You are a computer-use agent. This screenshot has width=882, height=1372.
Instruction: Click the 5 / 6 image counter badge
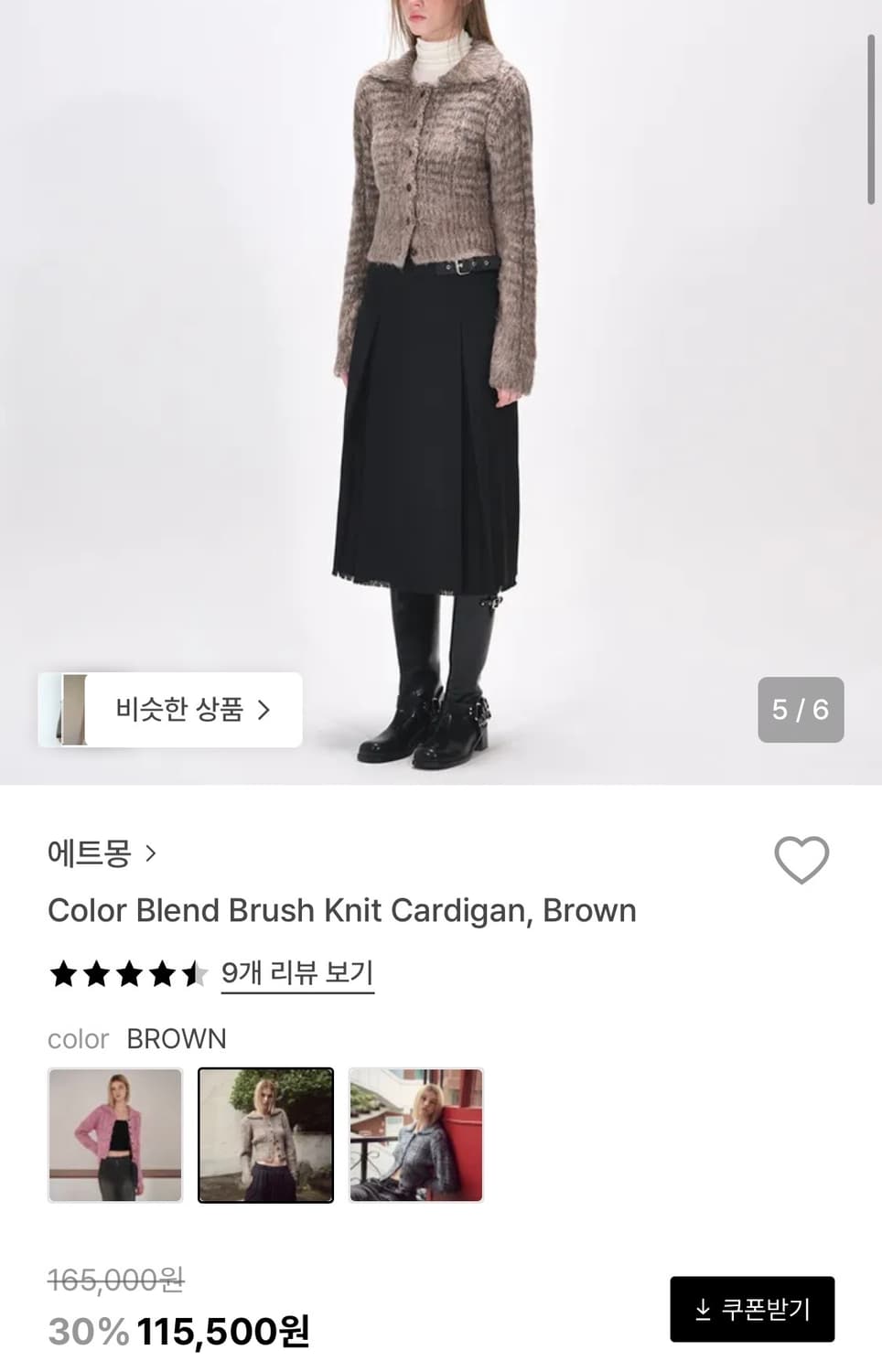point(800,710)
